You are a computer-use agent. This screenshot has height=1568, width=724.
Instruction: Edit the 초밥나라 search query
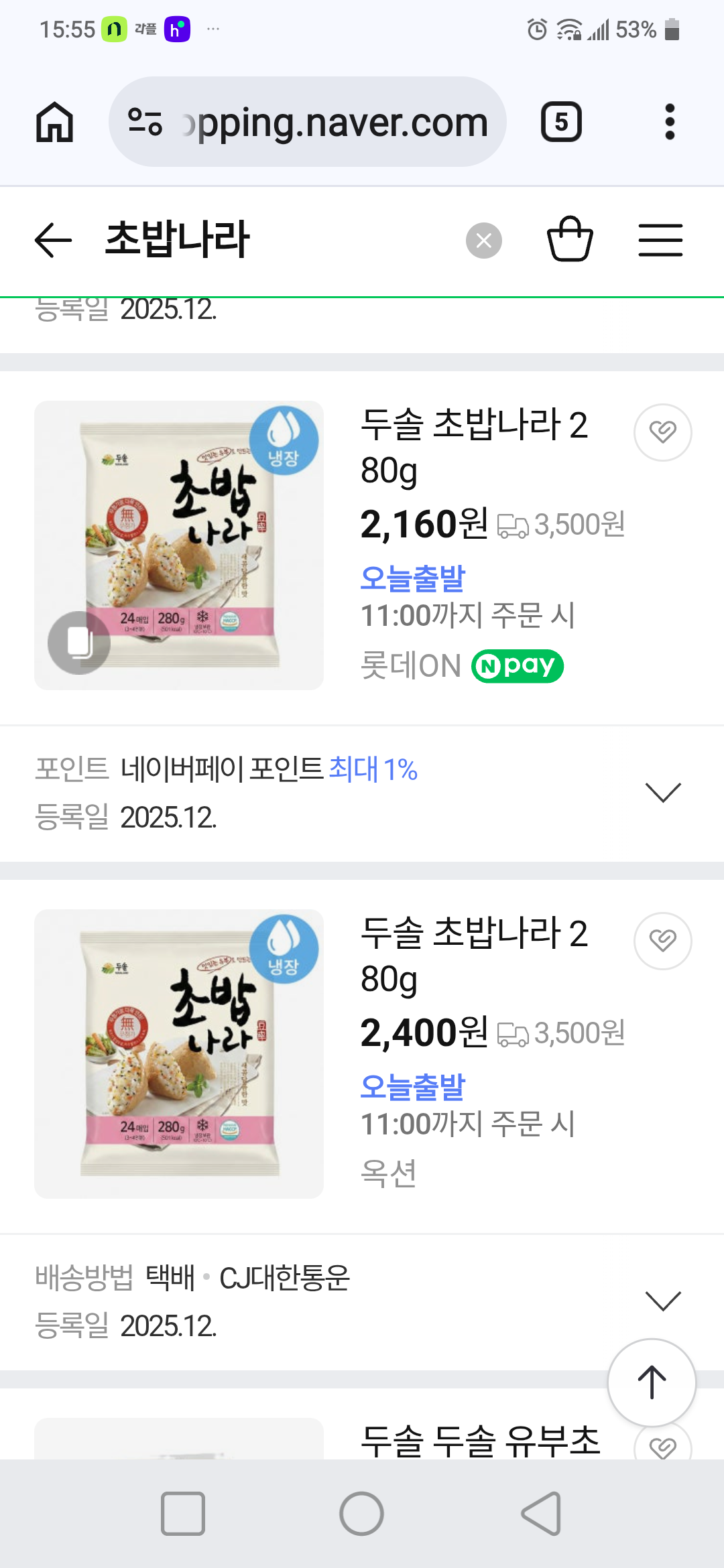(x=268, y=240)
